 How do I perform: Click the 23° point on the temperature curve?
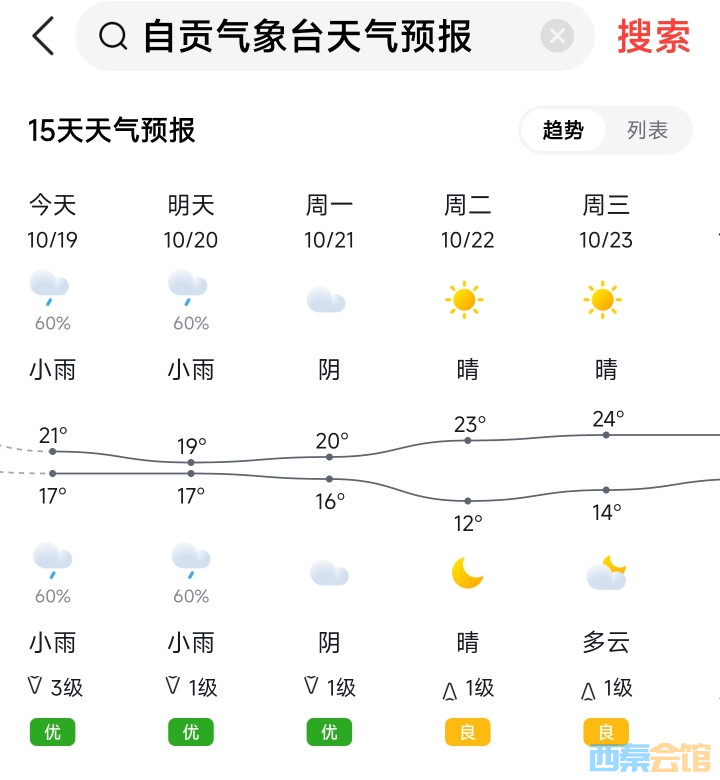[x=466, y=442]
